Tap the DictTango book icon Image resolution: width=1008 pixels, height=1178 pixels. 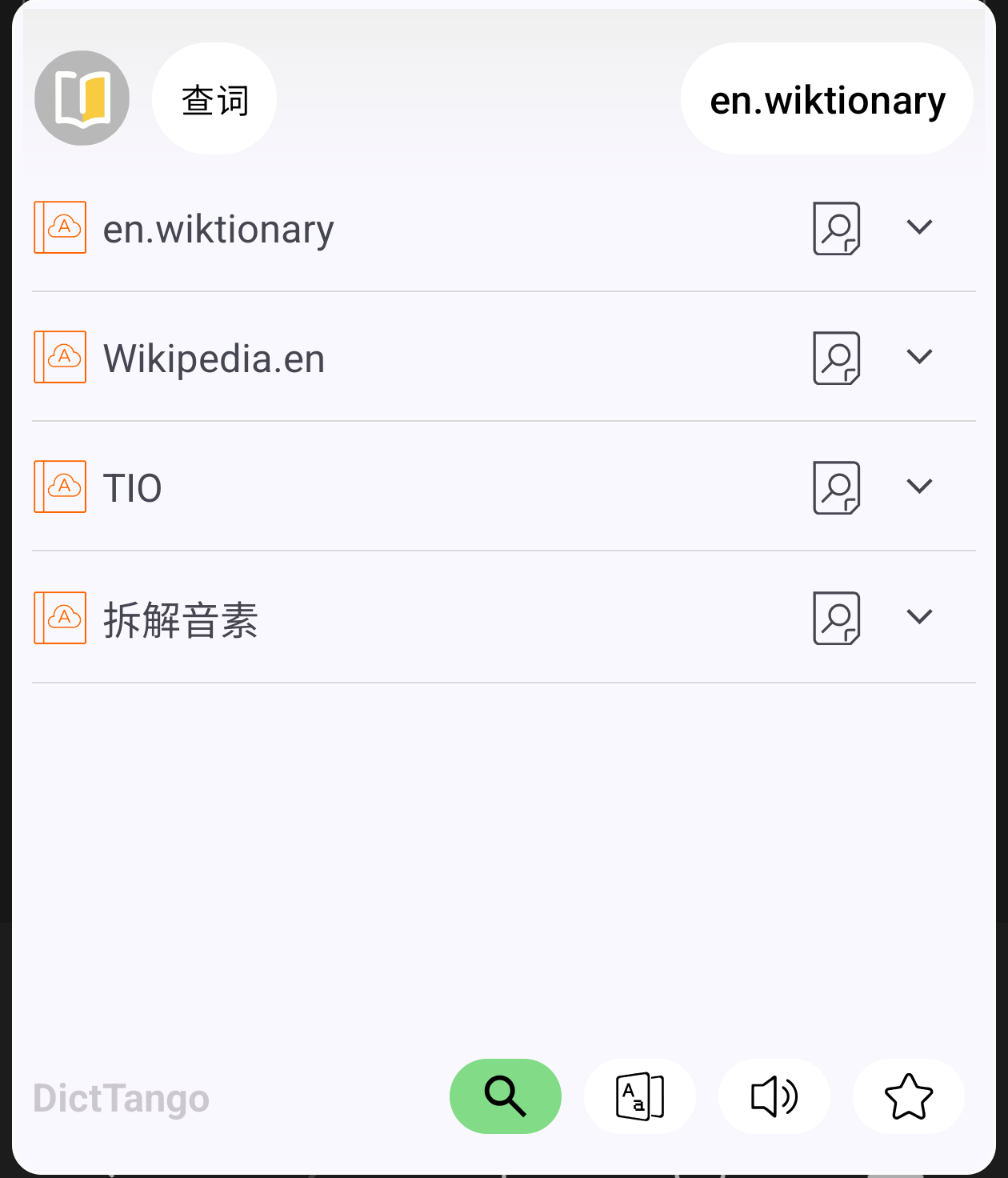tap(82, 98)
